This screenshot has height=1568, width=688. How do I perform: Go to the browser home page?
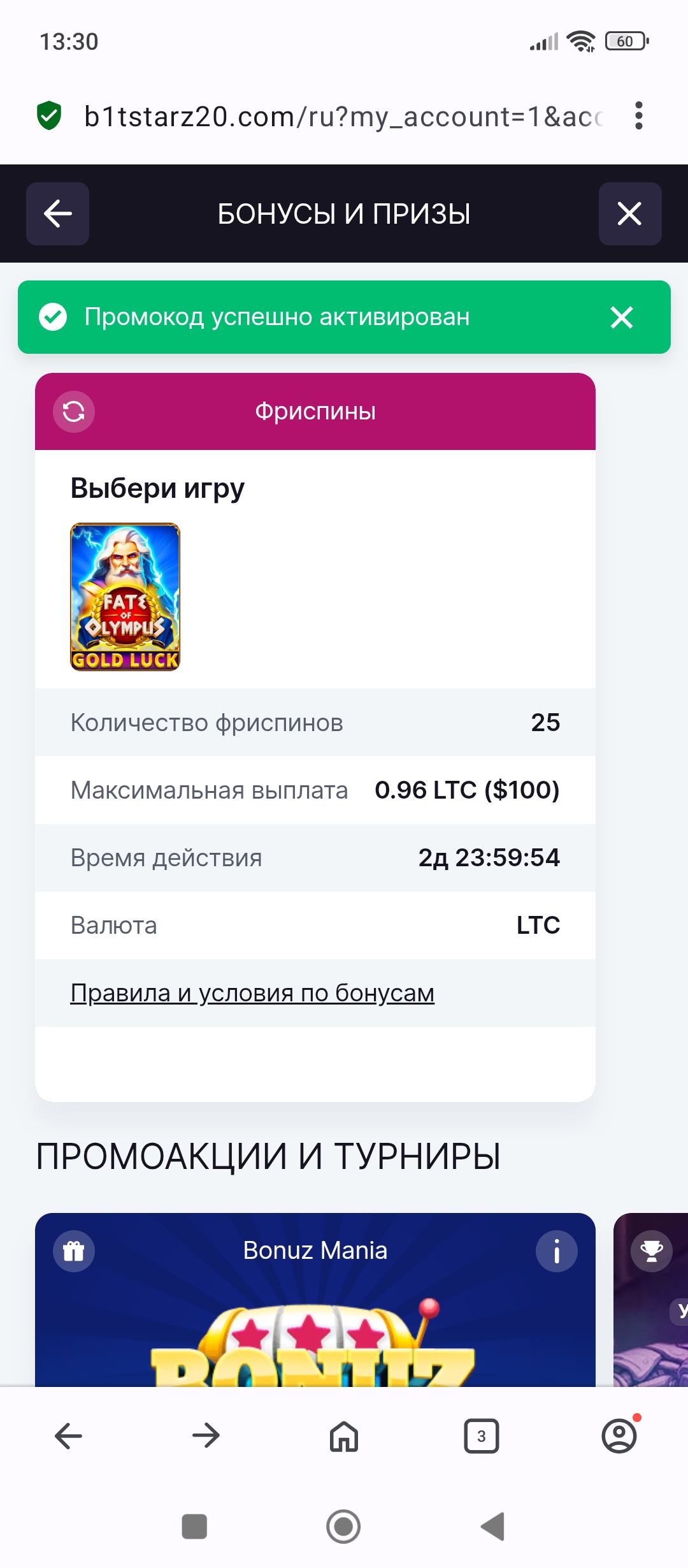point(344,1436)
